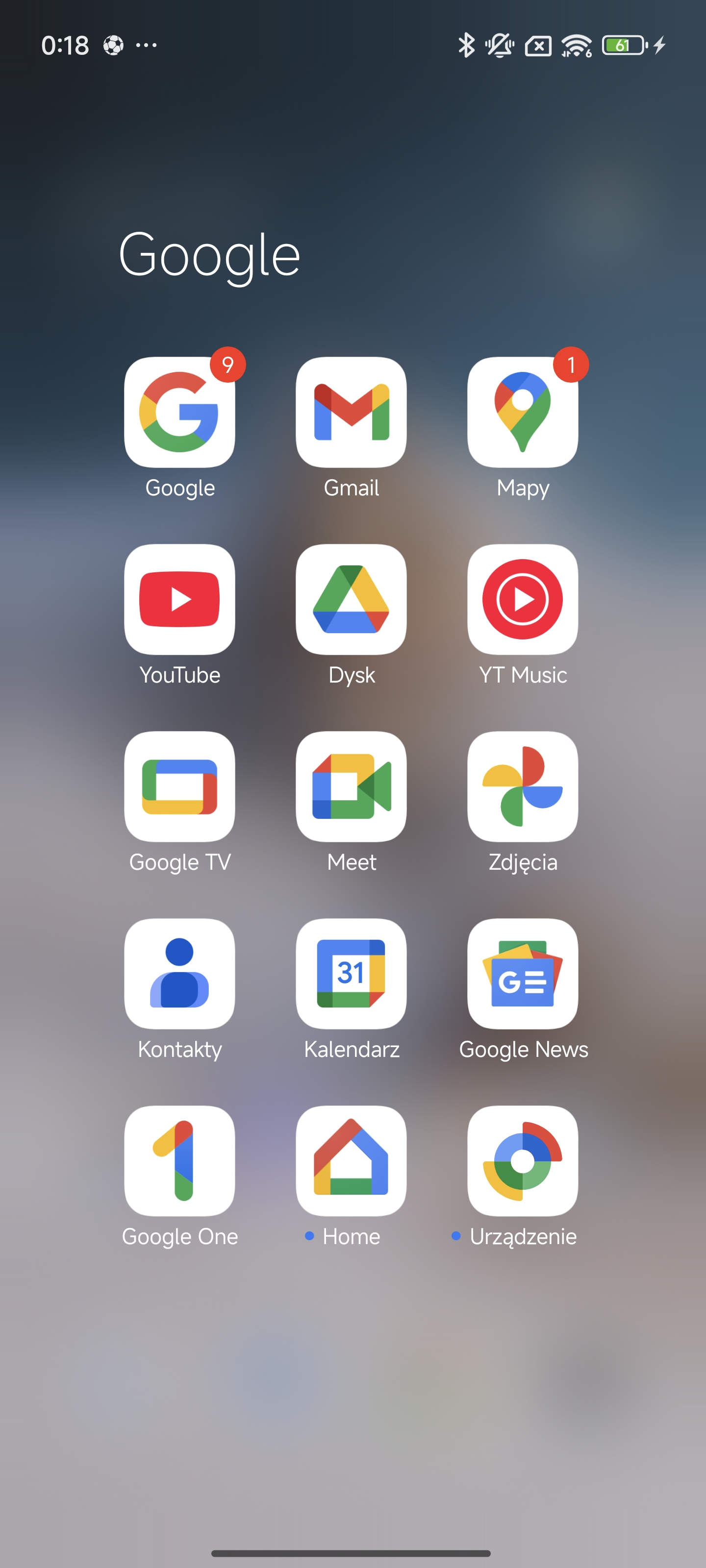Start YT Music

(x=523, y=600)
